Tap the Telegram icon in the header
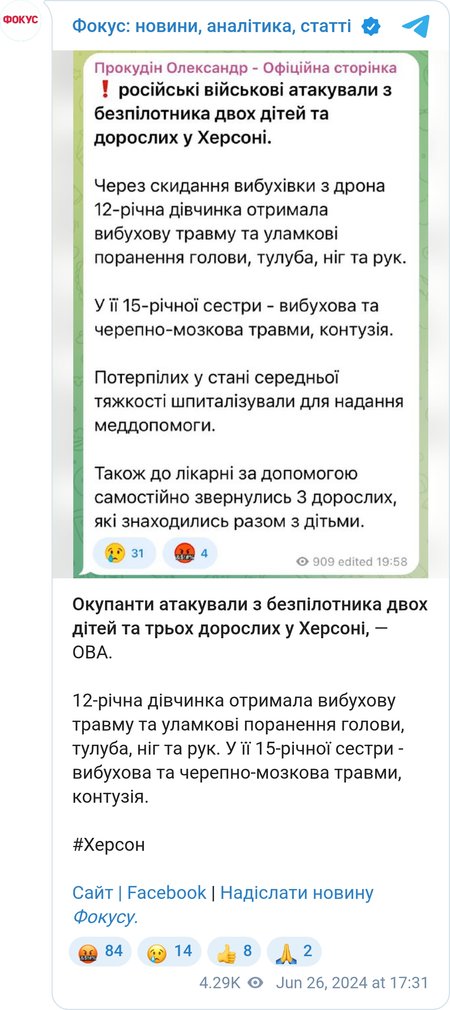This screenshot has height=1010, width=450. point(416,26)
